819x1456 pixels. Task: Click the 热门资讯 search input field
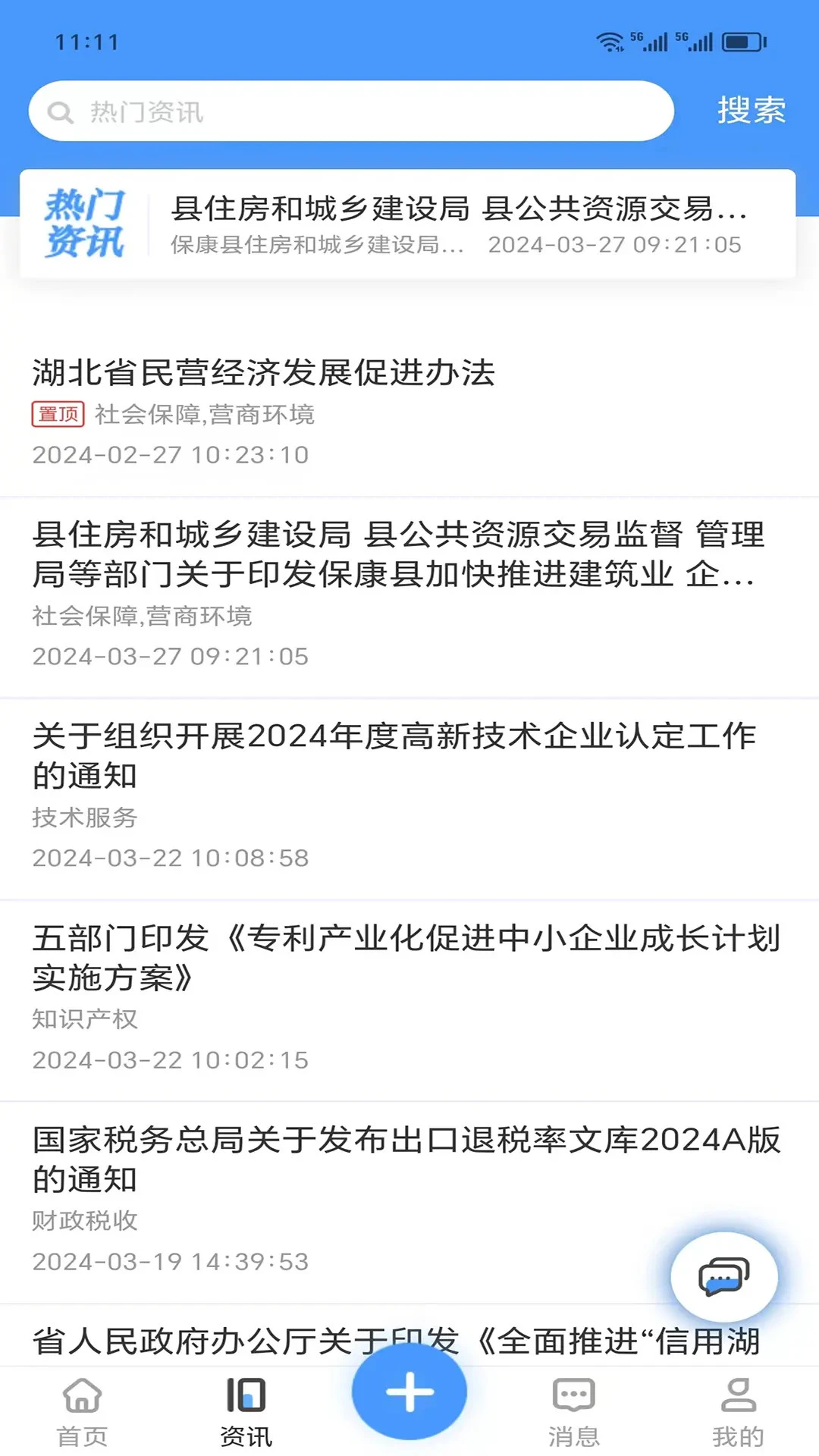303,111
